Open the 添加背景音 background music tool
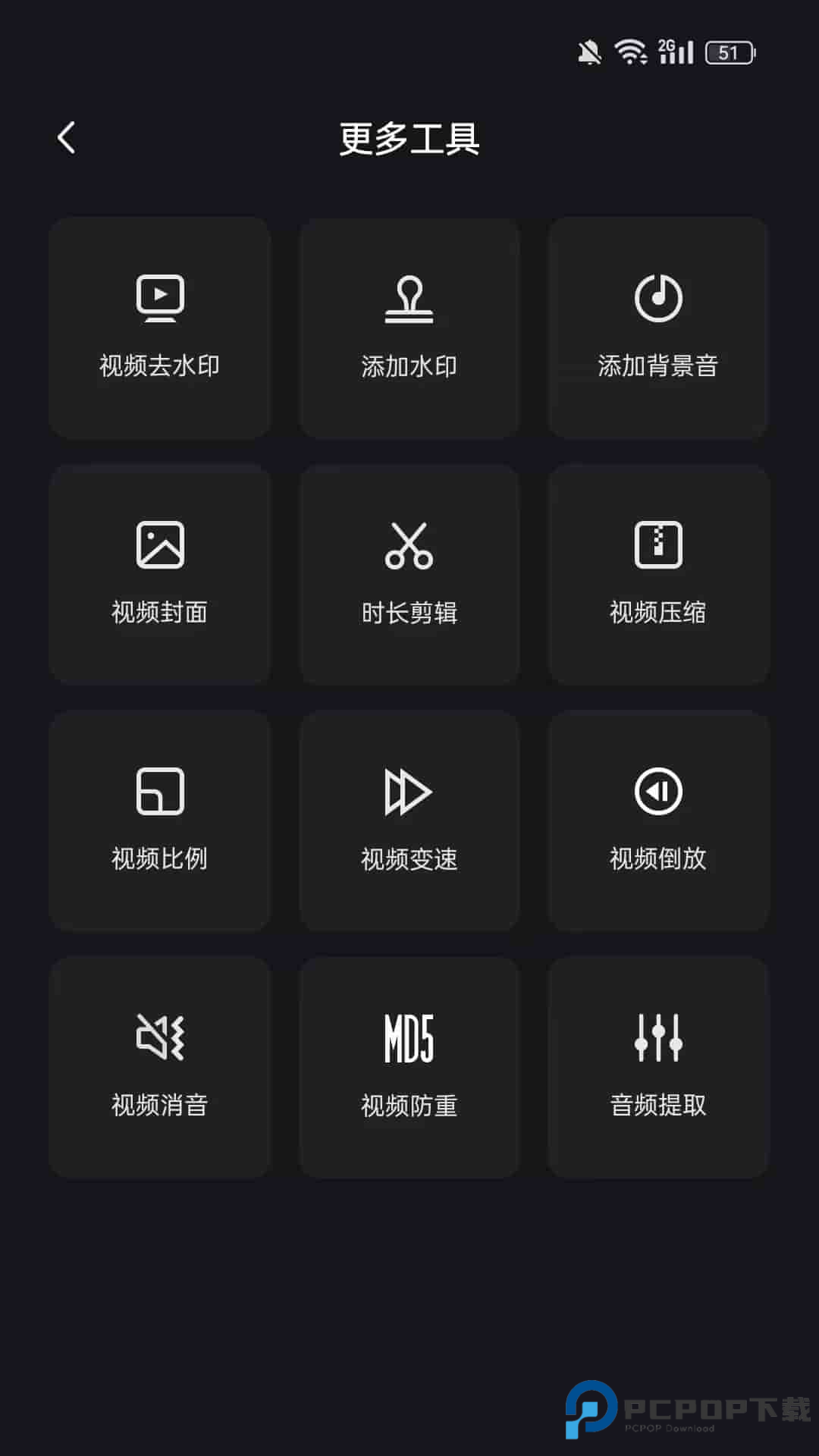Screen dimensions: 819x1456 658,328
